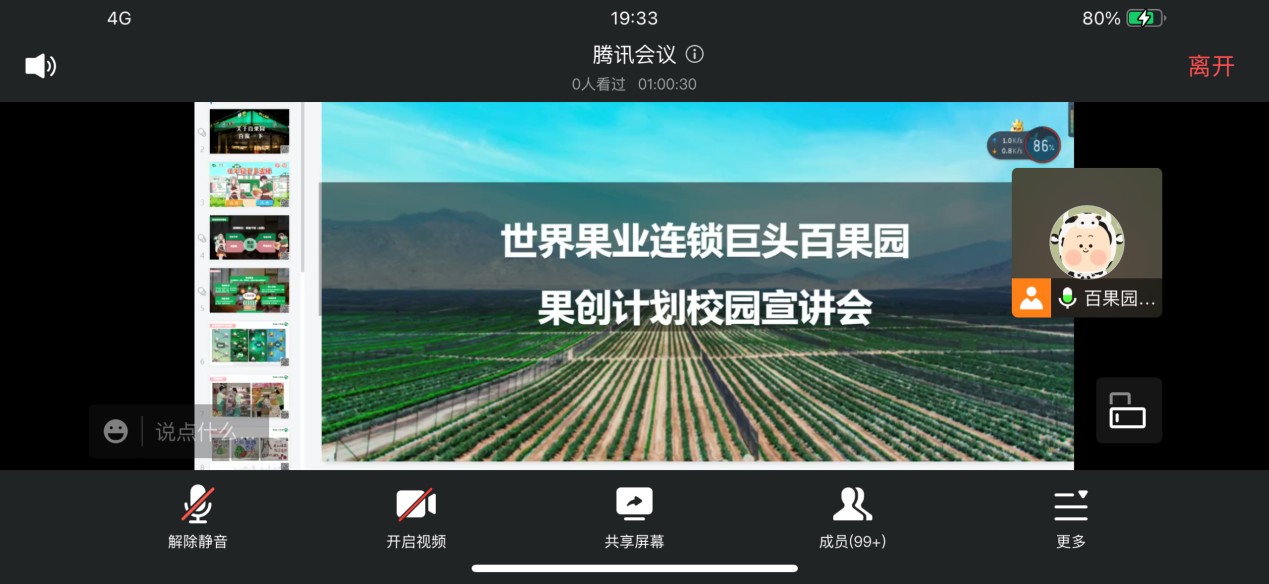Open the emoji smiley picker
1269x584 pixels.
(116, 432)
